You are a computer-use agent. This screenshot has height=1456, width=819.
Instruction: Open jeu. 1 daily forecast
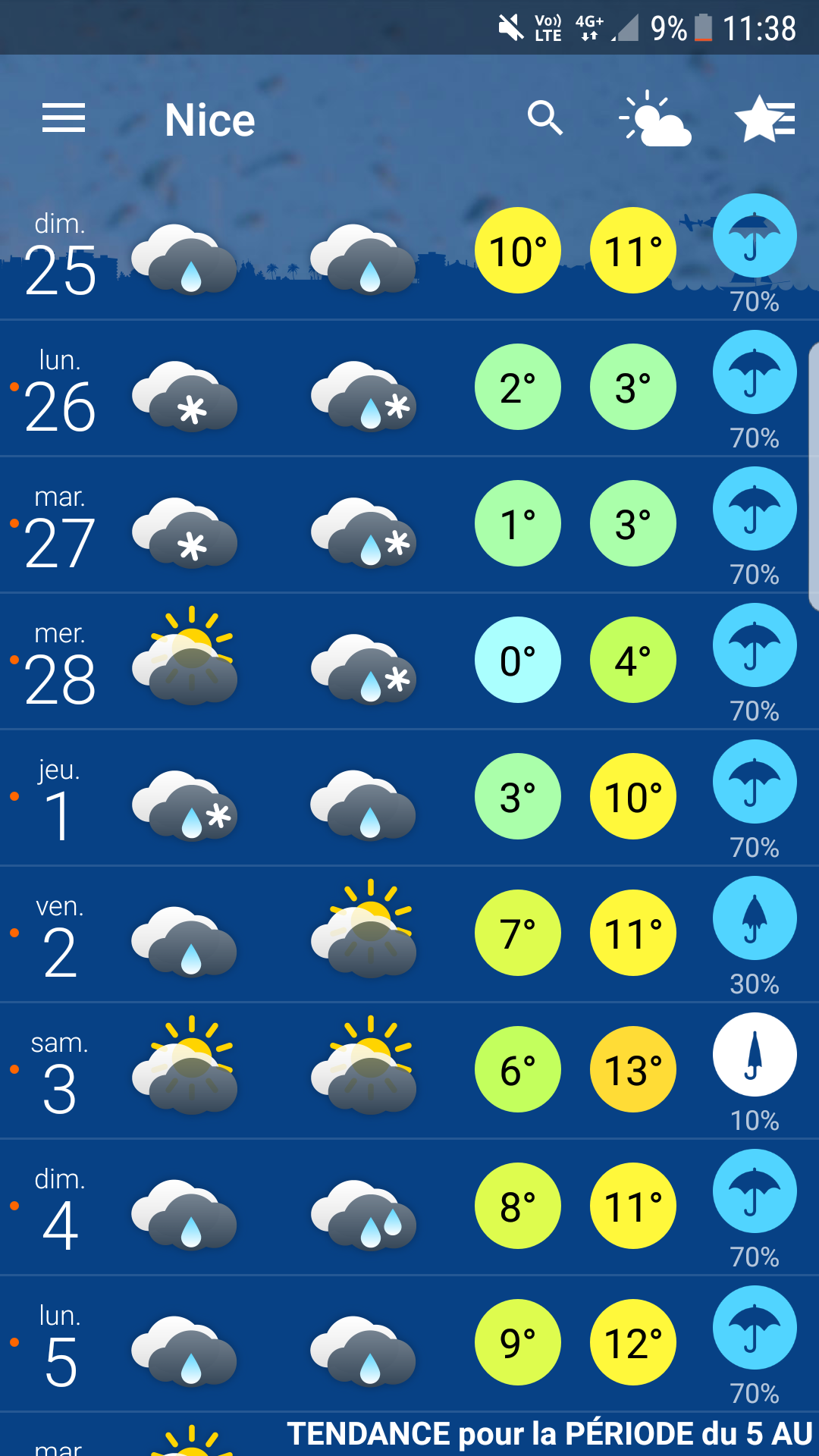tap(409, 798)
